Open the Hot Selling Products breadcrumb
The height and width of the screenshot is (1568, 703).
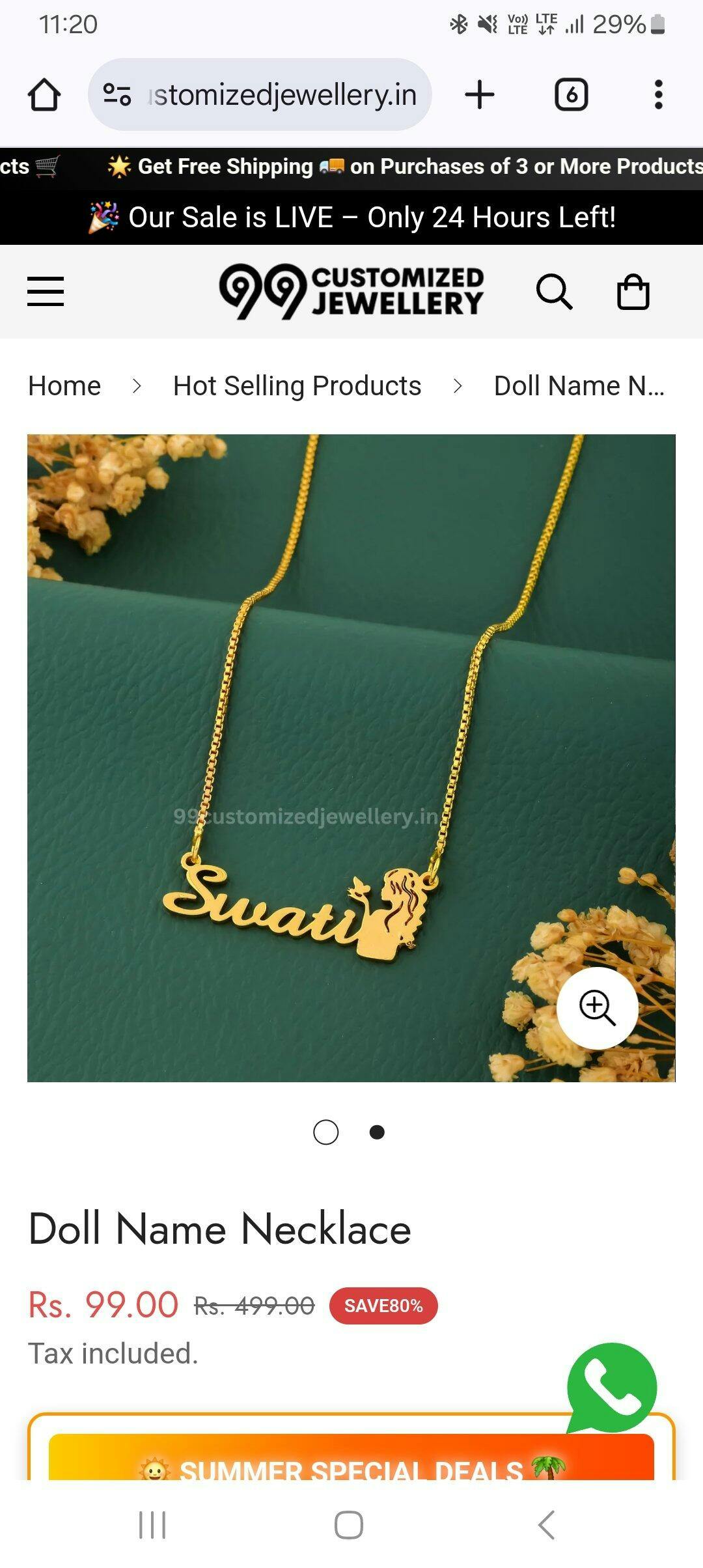(x=297, y=386)
